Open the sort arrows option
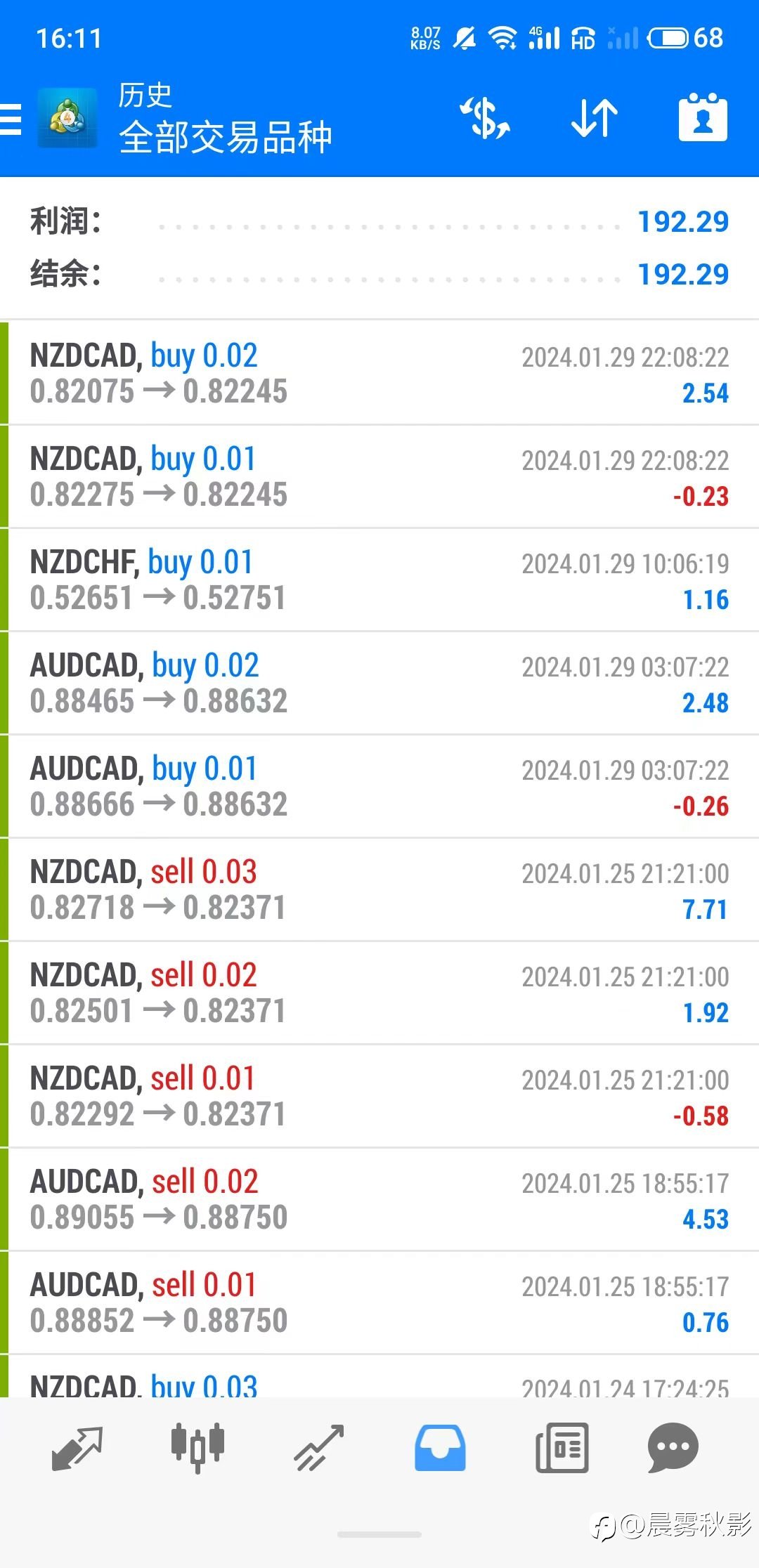This screenshot has width=759, height=1568. 594,117
